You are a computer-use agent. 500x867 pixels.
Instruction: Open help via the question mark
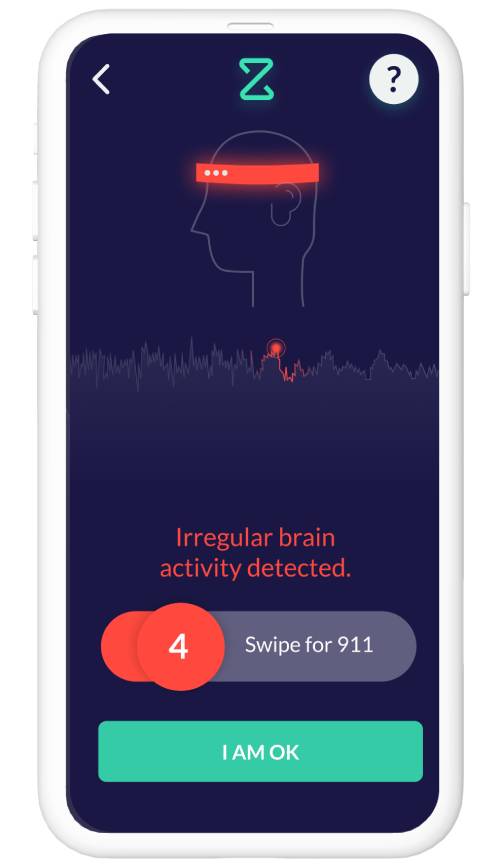(x=393, y=79)
